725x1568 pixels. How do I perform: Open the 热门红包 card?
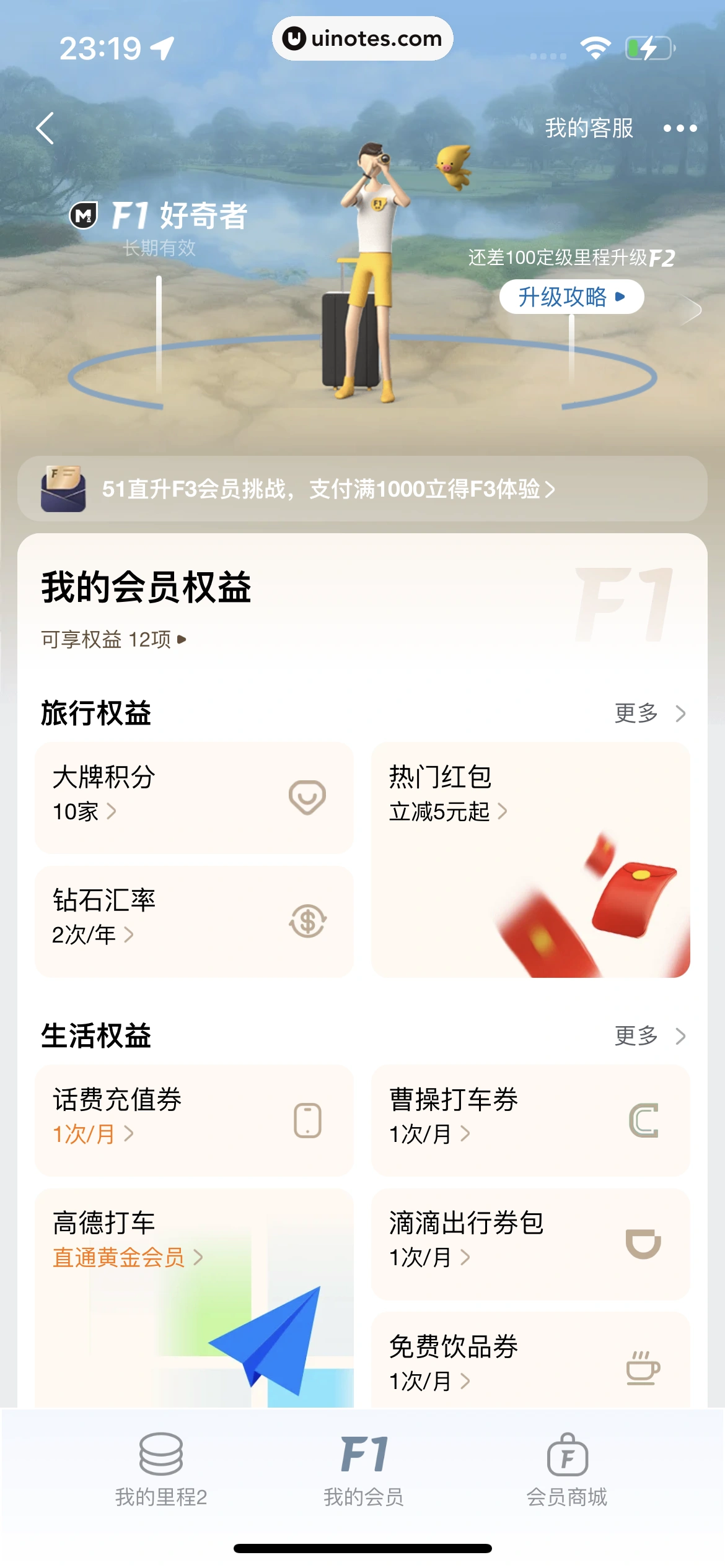click(530, 860)
